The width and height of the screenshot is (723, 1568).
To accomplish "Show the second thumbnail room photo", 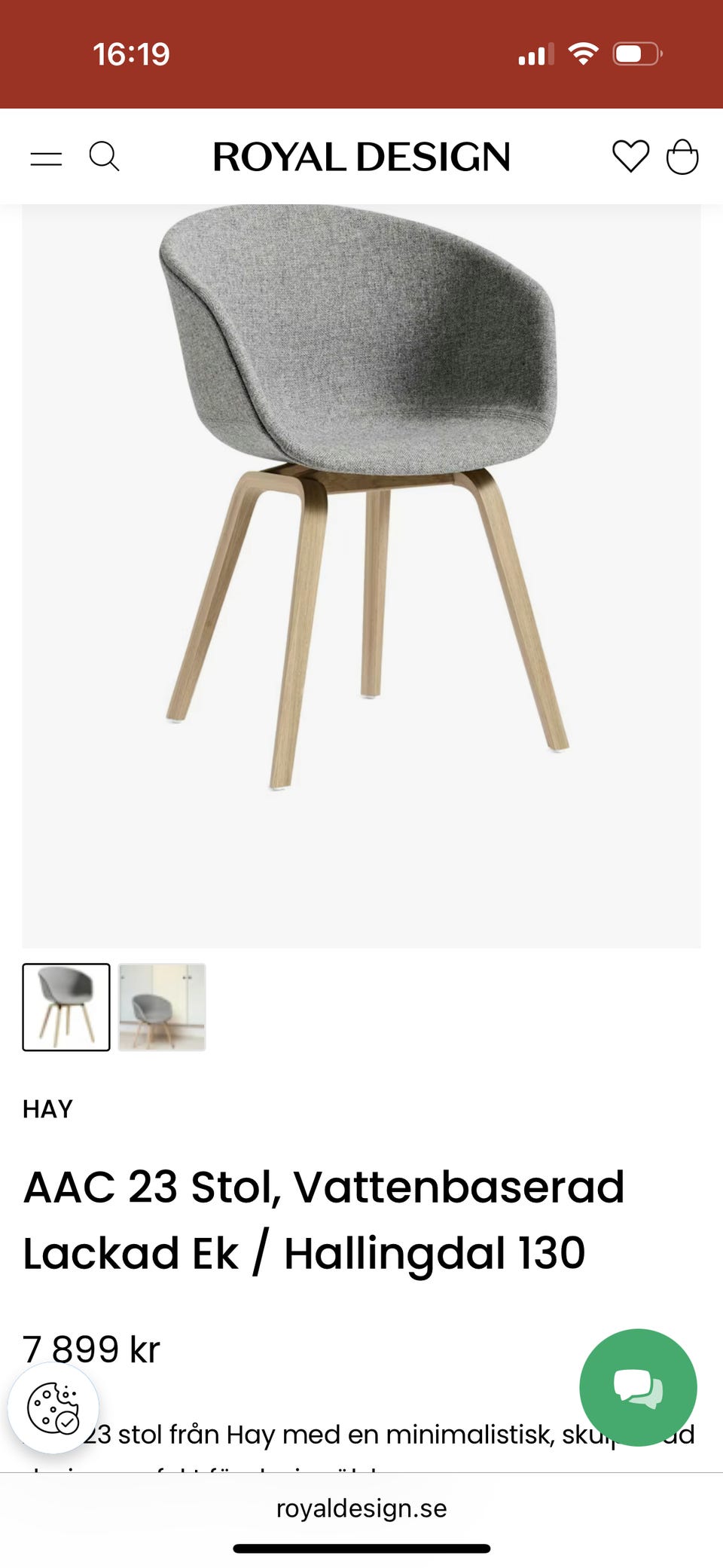I will (162, 1007).
